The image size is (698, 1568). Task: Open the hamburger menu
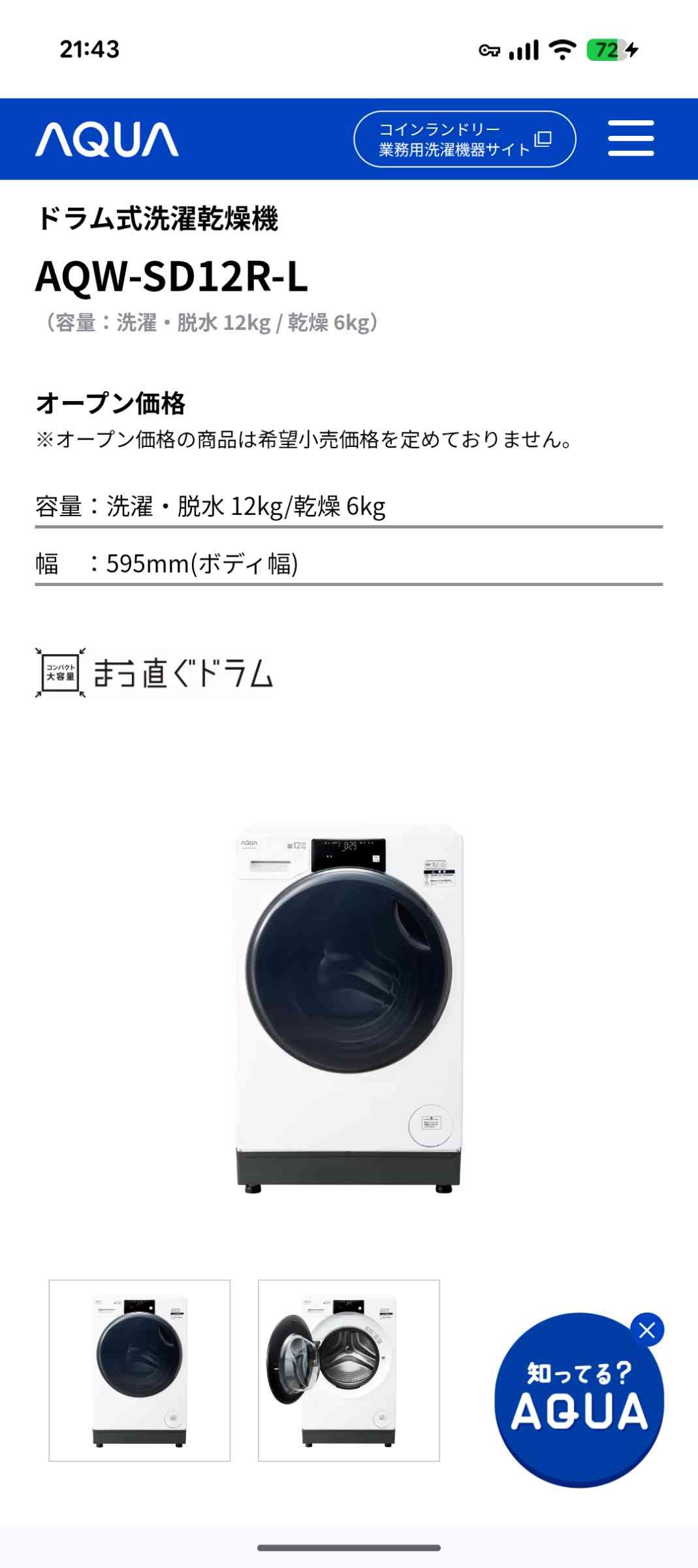point(630,139)
